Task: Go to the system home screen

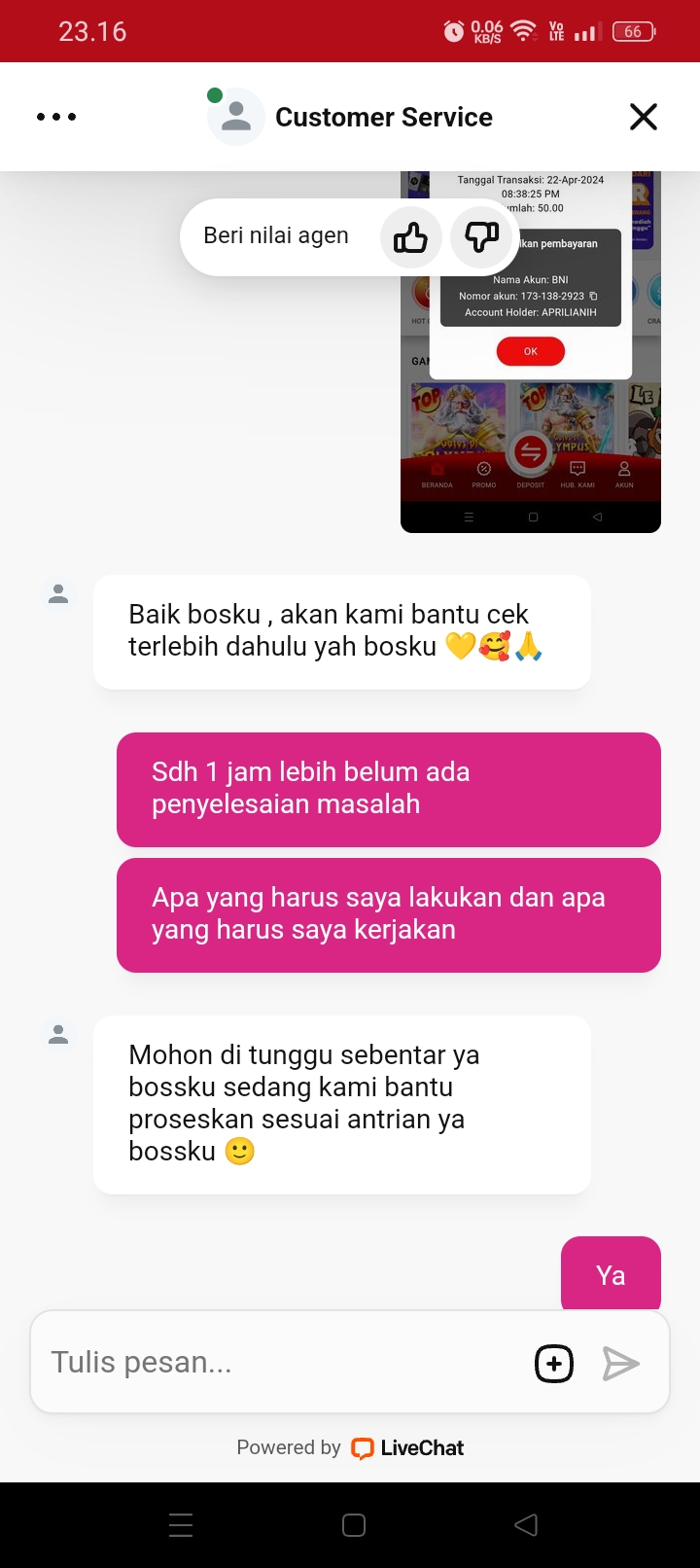Action: (354, 1524)
